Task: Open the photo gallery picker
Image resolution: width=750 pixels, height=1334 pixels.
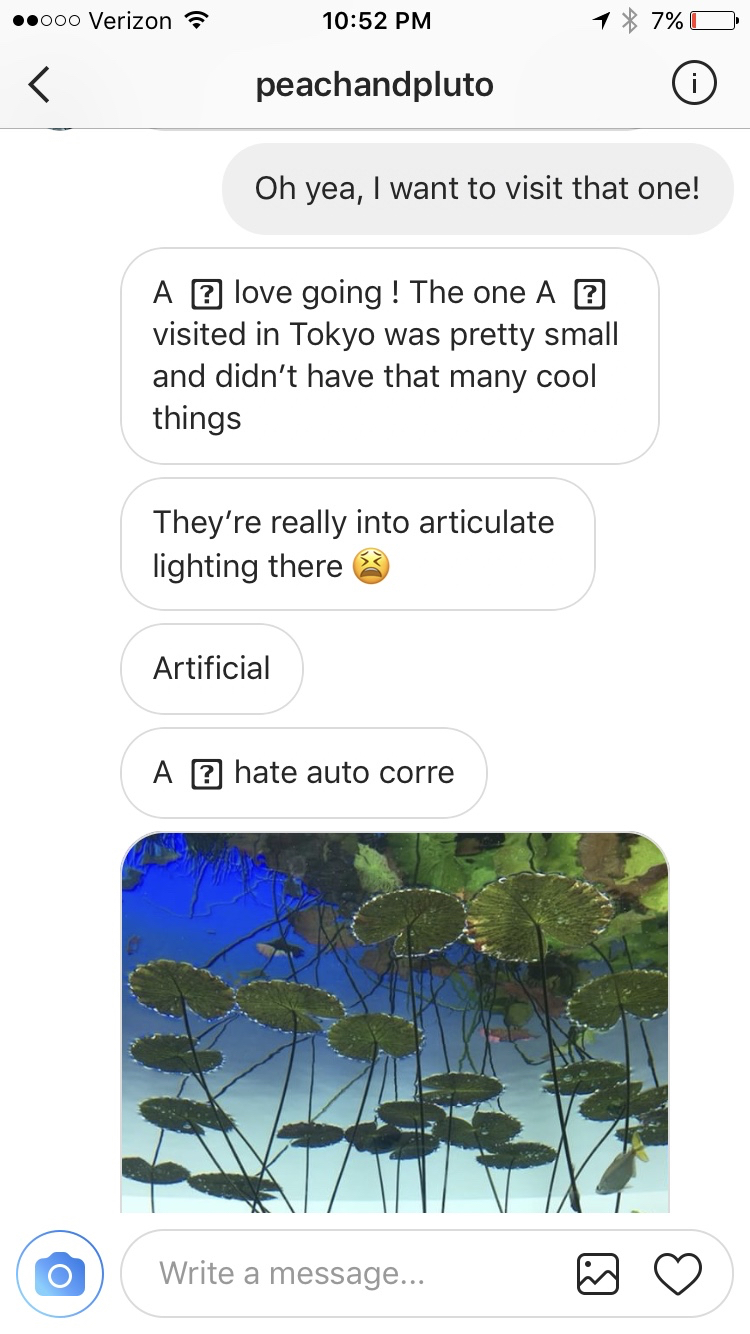Action: coord(598,1273)
